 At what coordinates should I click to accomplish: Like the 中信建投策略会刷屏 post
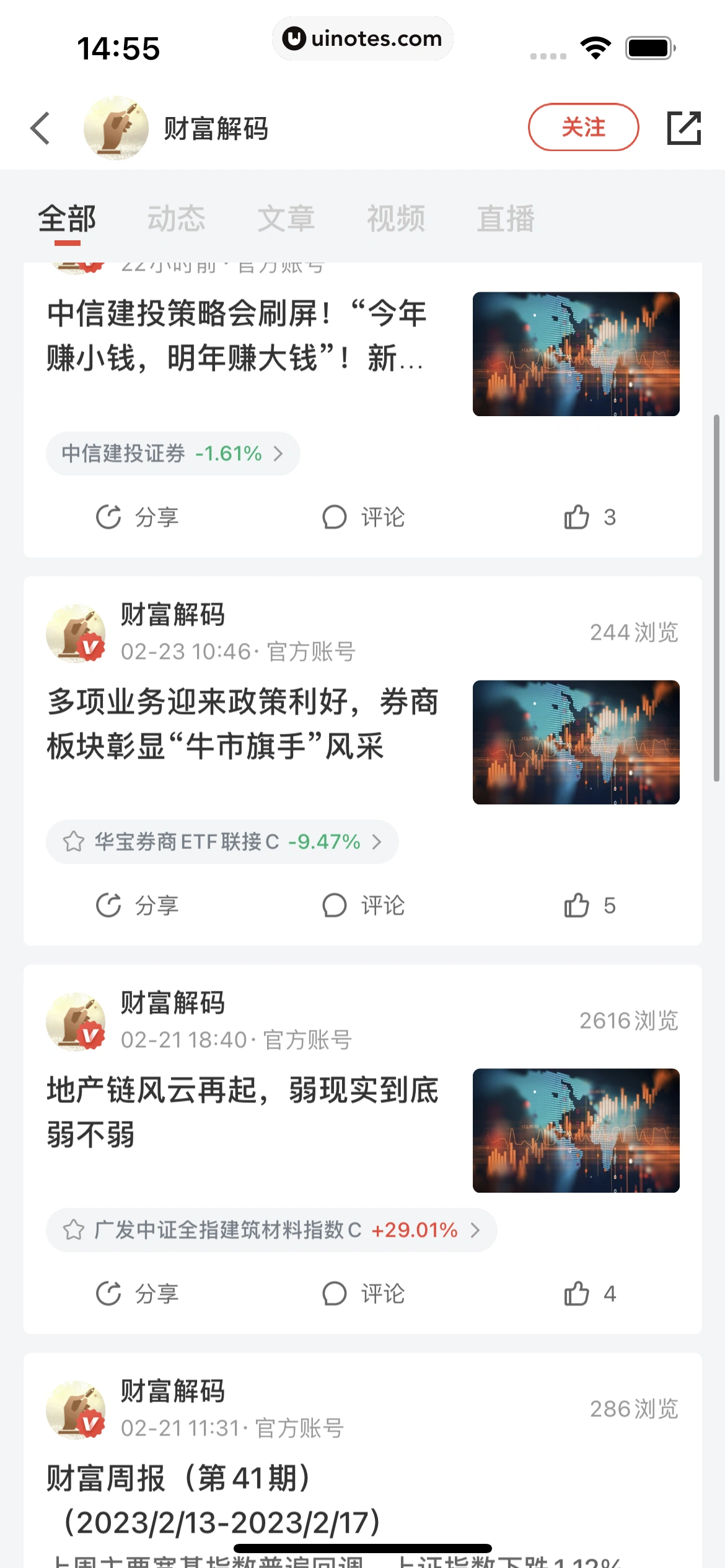click(x=589, y=517)
